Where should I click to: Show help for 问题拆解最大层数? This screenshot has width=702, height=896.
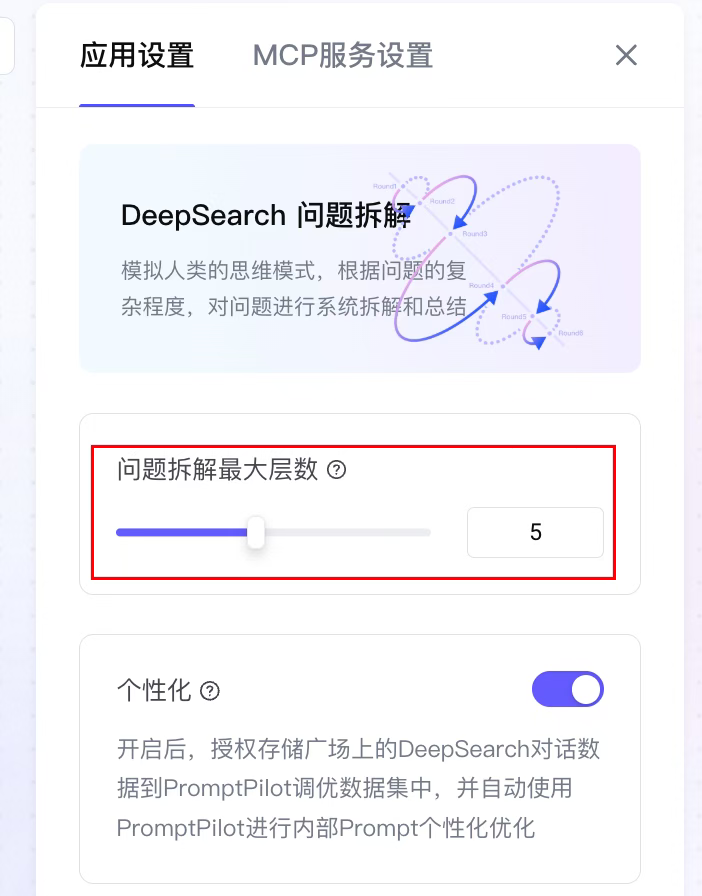click(337, 470)
